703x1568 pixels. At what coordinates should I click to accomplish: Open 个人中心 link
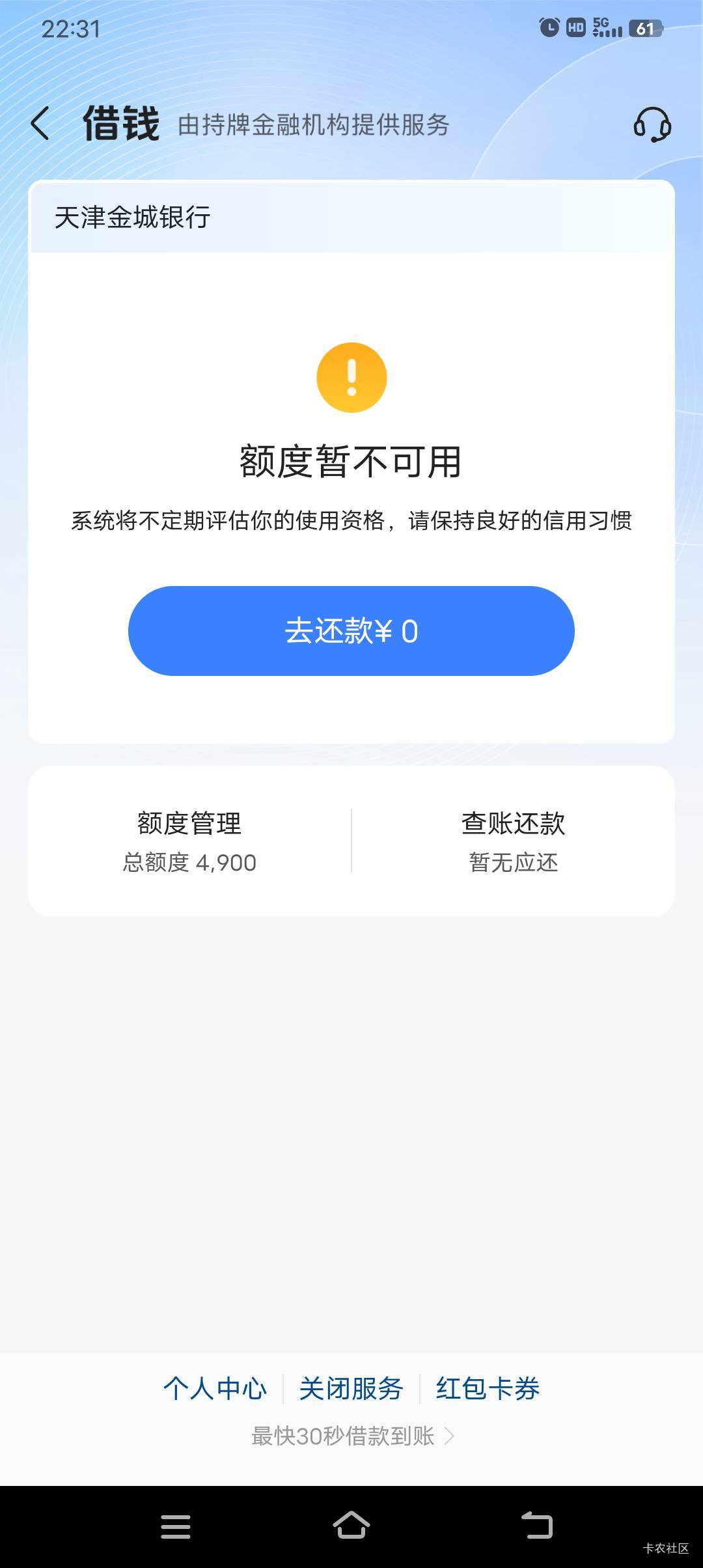point(215,1388)
